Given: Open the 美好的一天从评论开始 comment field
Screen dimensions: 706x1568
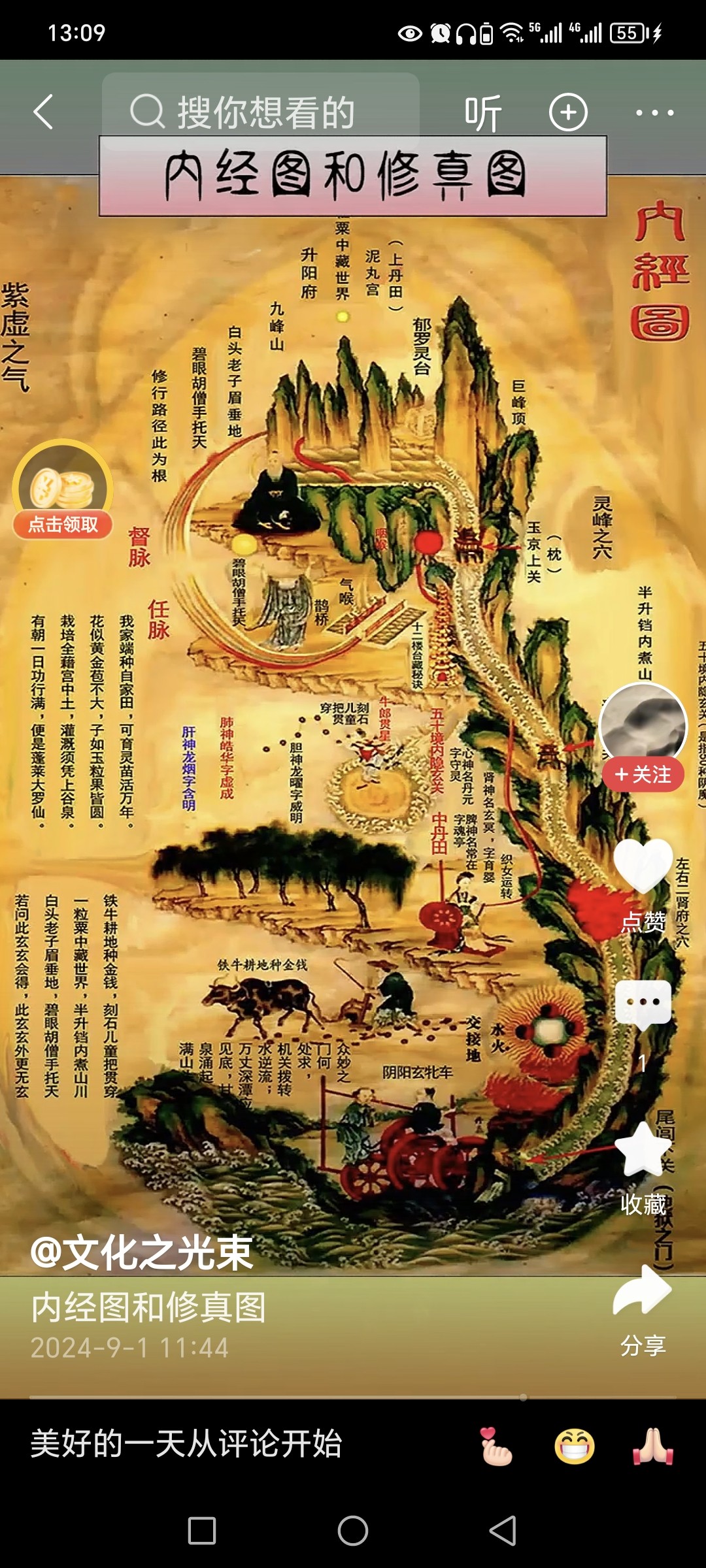Looking at the screenshot, I should coord(186,1444).
